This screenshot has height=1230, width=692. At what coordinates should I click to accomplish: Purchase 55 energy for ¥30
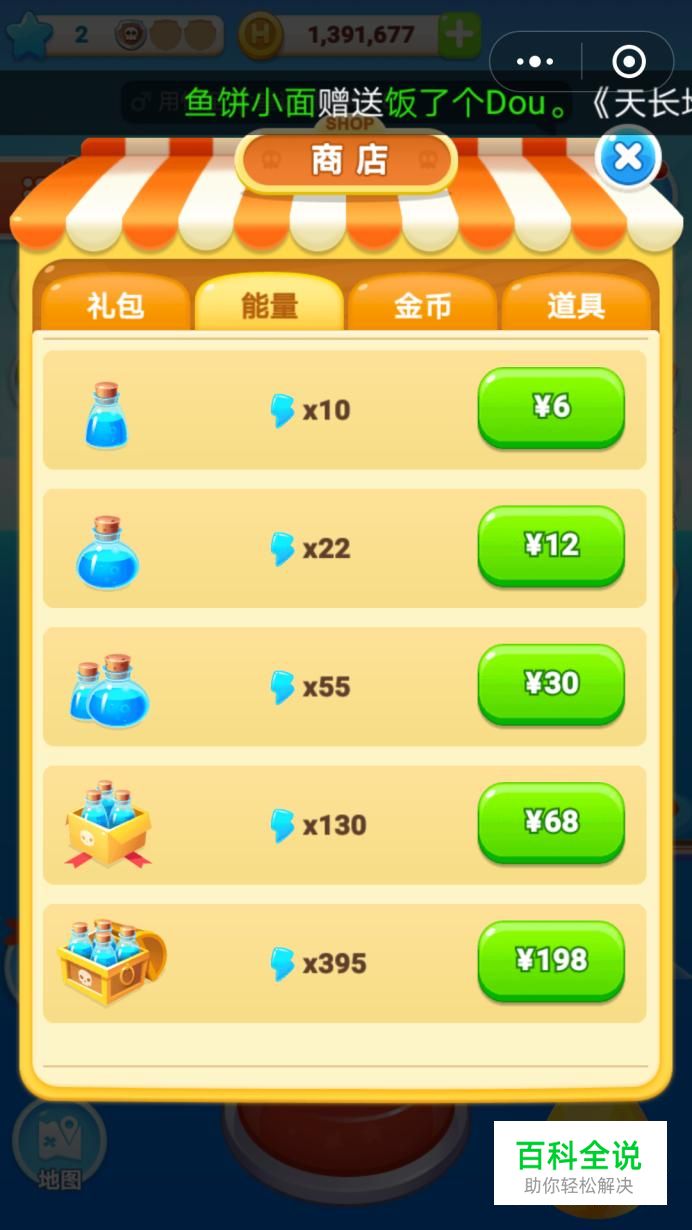pos(551,684)
